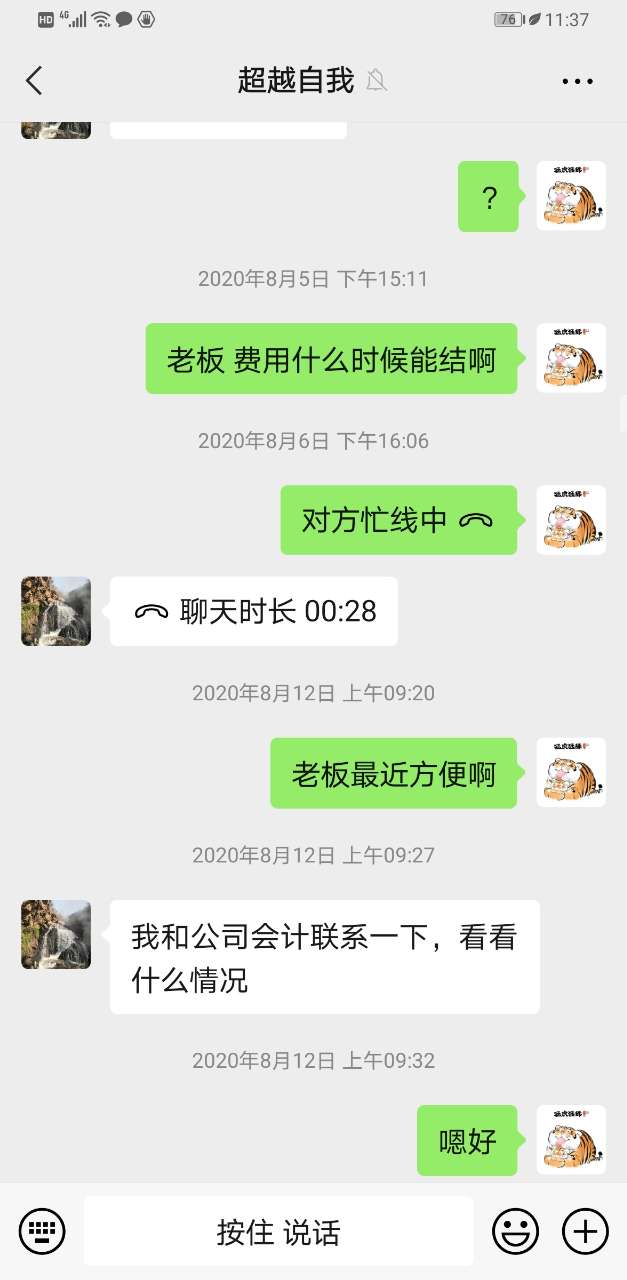
Task: Redial from the 对方忙线中 call message
Action: [x=398, y=520]
